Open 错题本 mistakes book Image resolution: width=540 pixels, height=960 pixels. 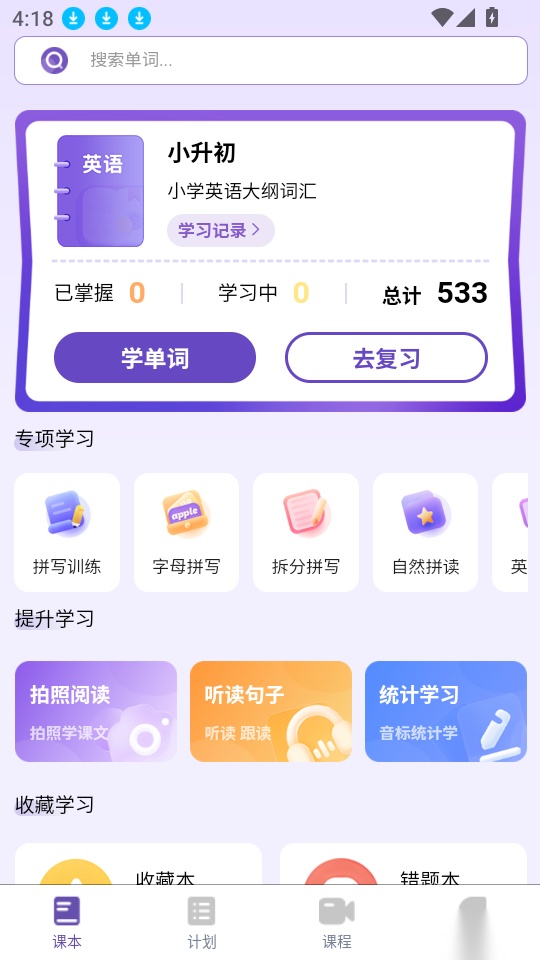tap(403, 863)
